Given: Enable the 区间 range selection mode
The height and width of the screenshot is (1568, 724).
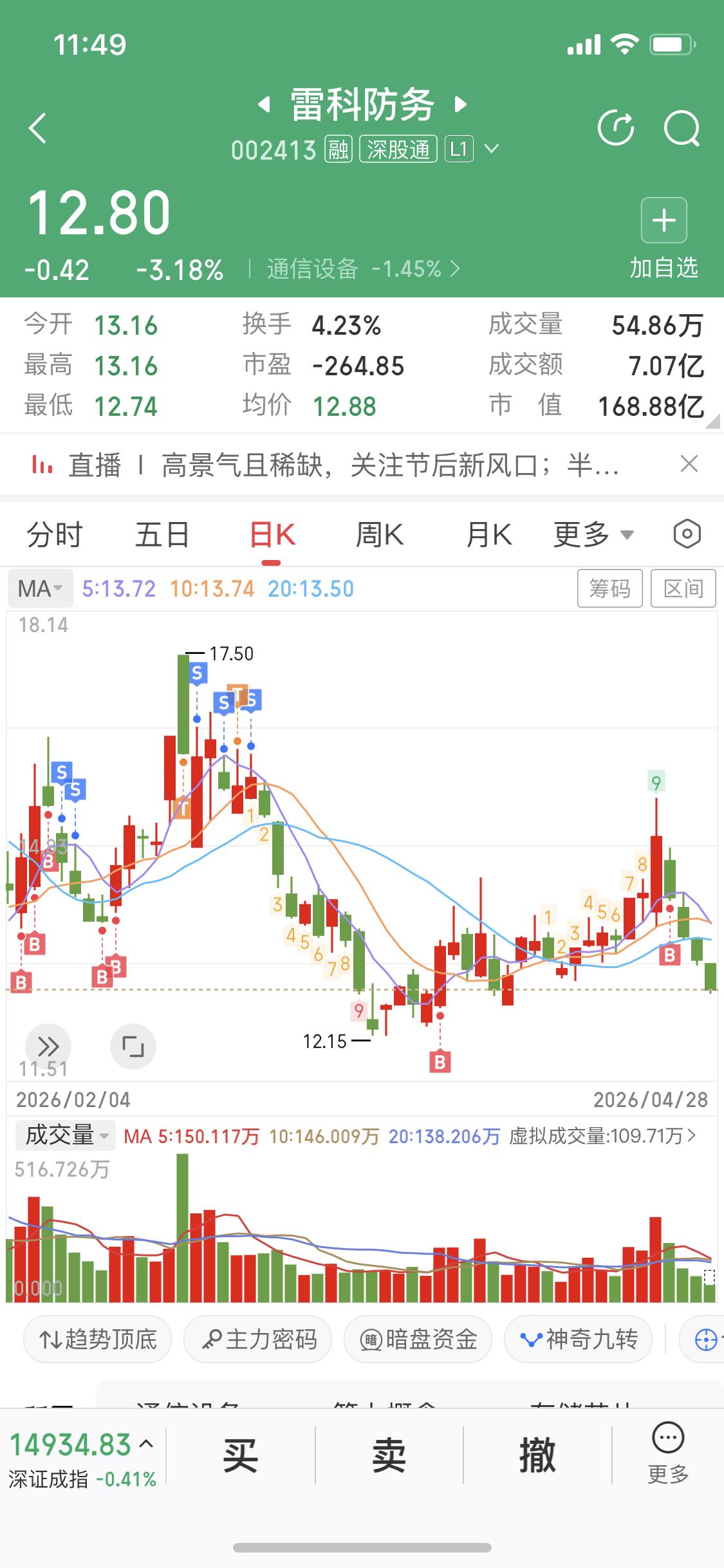Looking at the screenshot, I should (x=683, y=588).
